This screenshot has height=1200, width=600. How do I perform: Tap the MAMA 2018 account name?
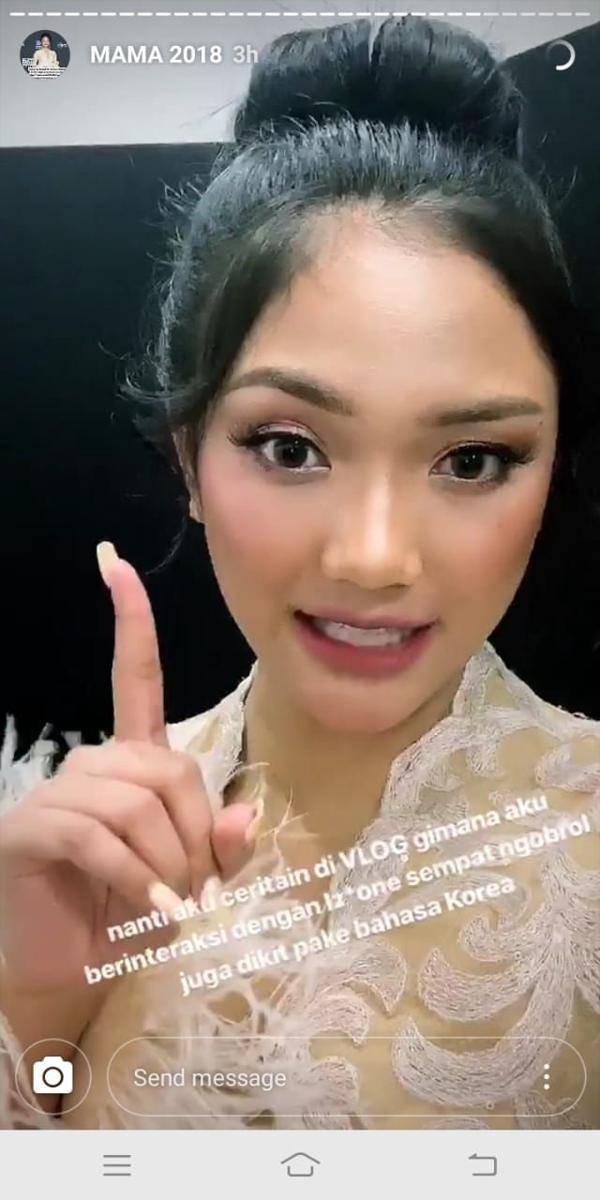[x=156, y=55]
